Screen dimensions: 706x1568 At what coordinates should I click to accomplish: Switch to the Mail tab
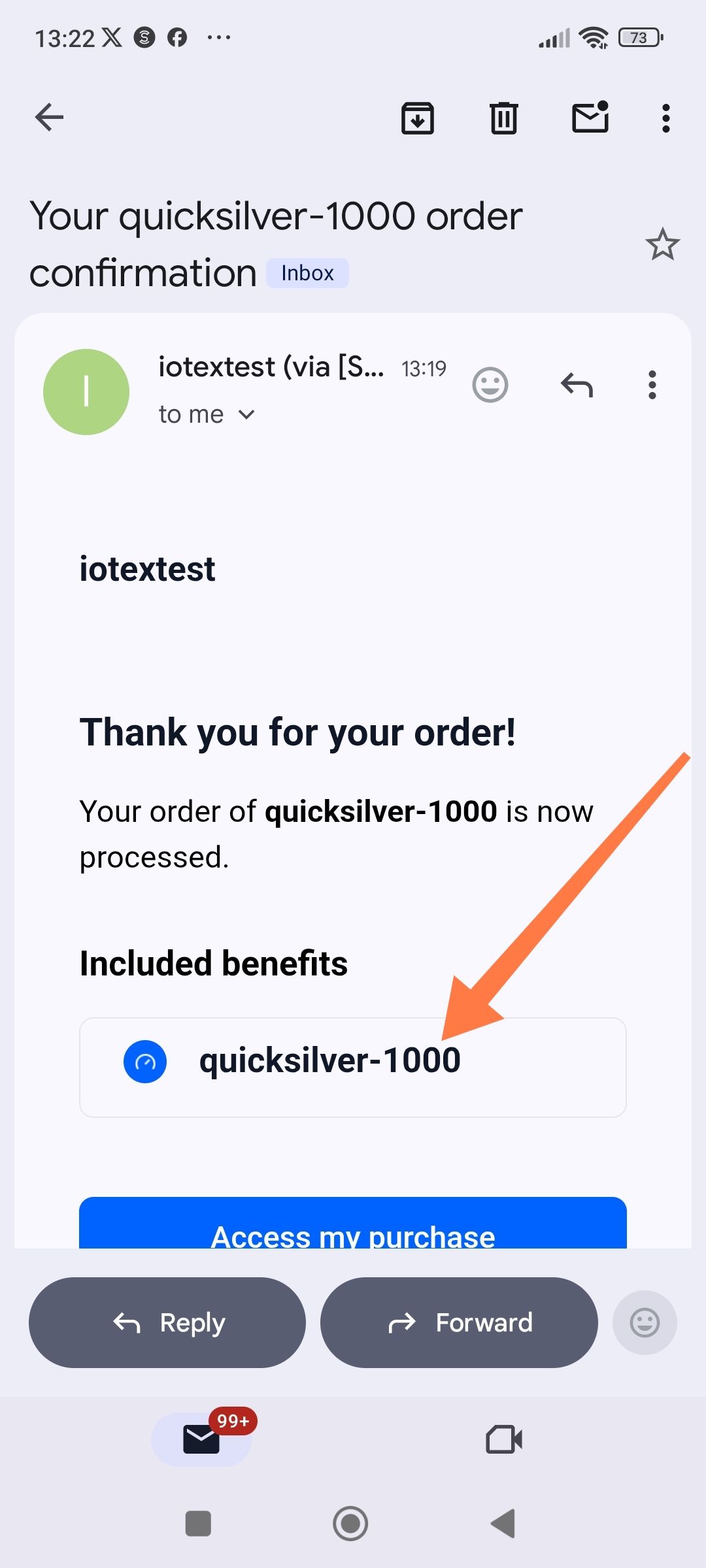click(201, 1439)
